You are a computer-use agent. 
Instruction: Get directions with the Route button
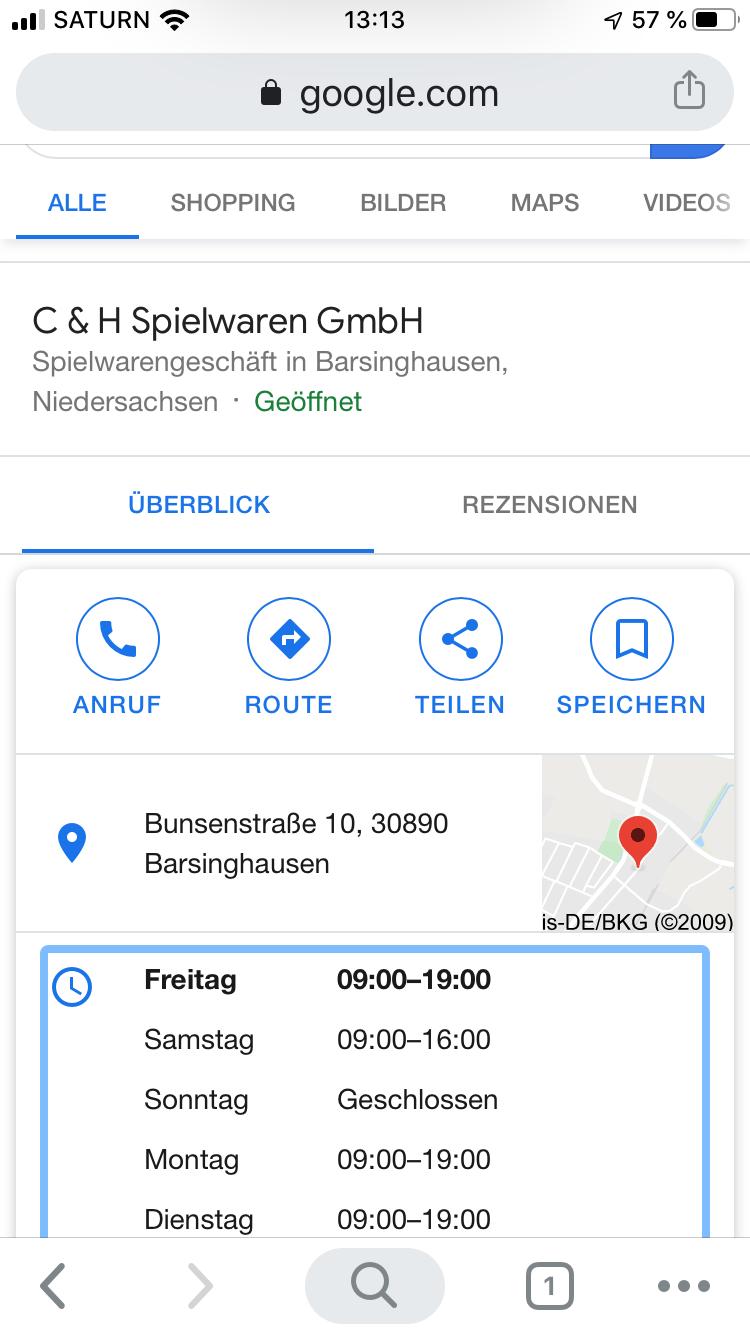(x=289, y=657)
